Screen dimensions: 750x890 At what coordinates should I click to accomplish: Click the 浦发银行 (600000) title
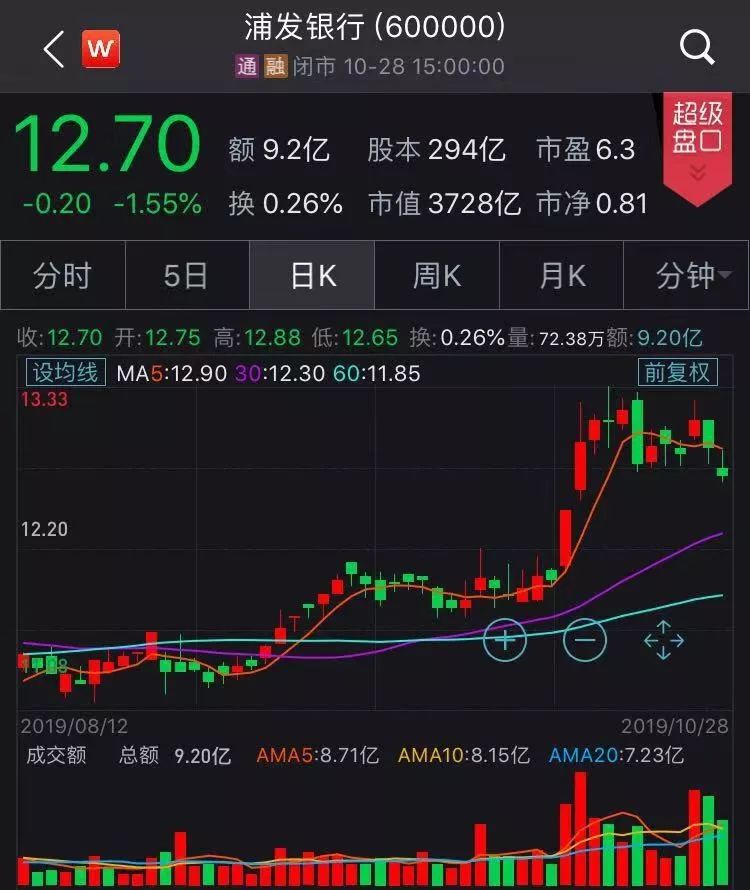[x=375, y=30]
